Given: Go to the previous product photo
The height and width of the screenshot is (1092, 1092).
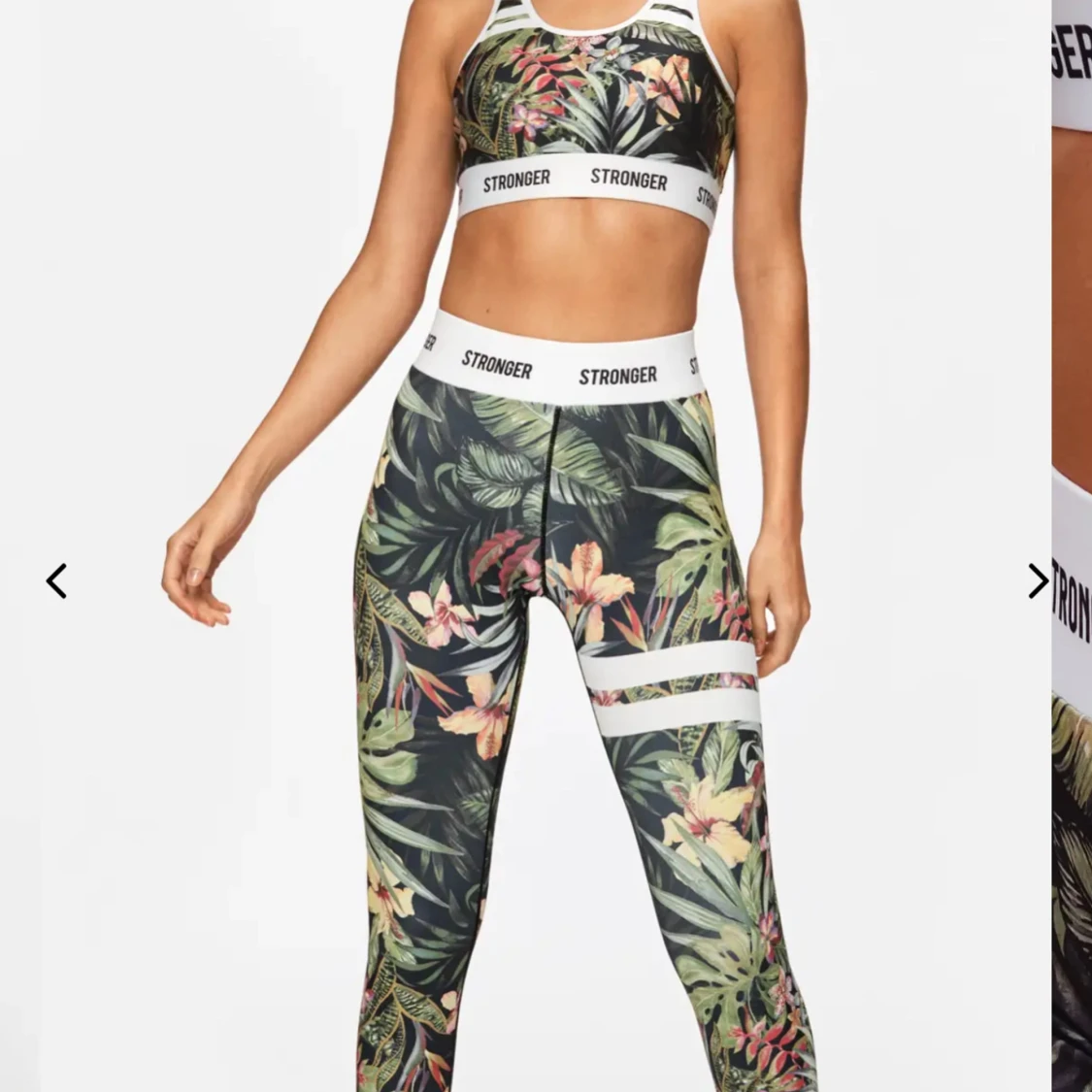Looking at the screenshot, I should click(x=56, y=581).
